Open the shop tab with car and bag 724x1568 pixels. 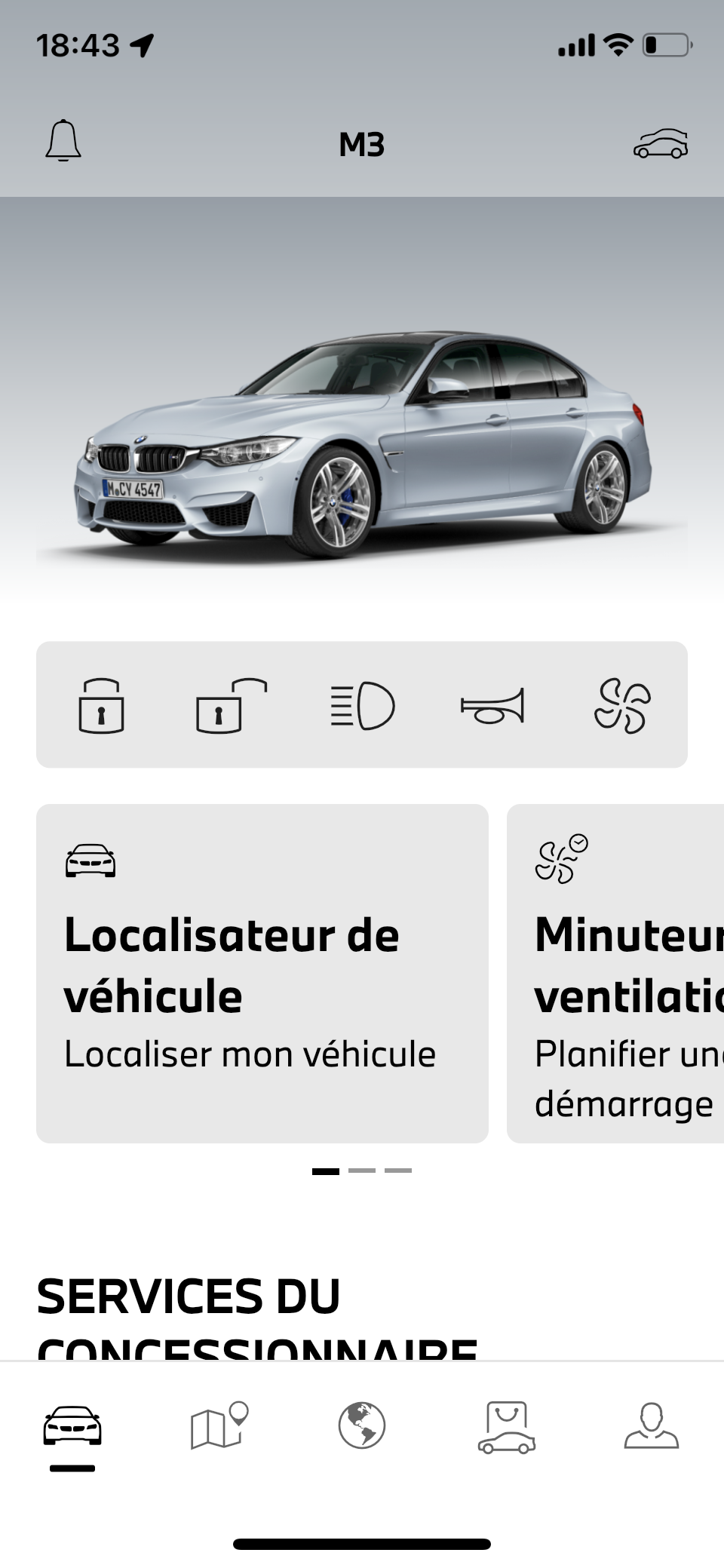click(x=507, y=1427)
